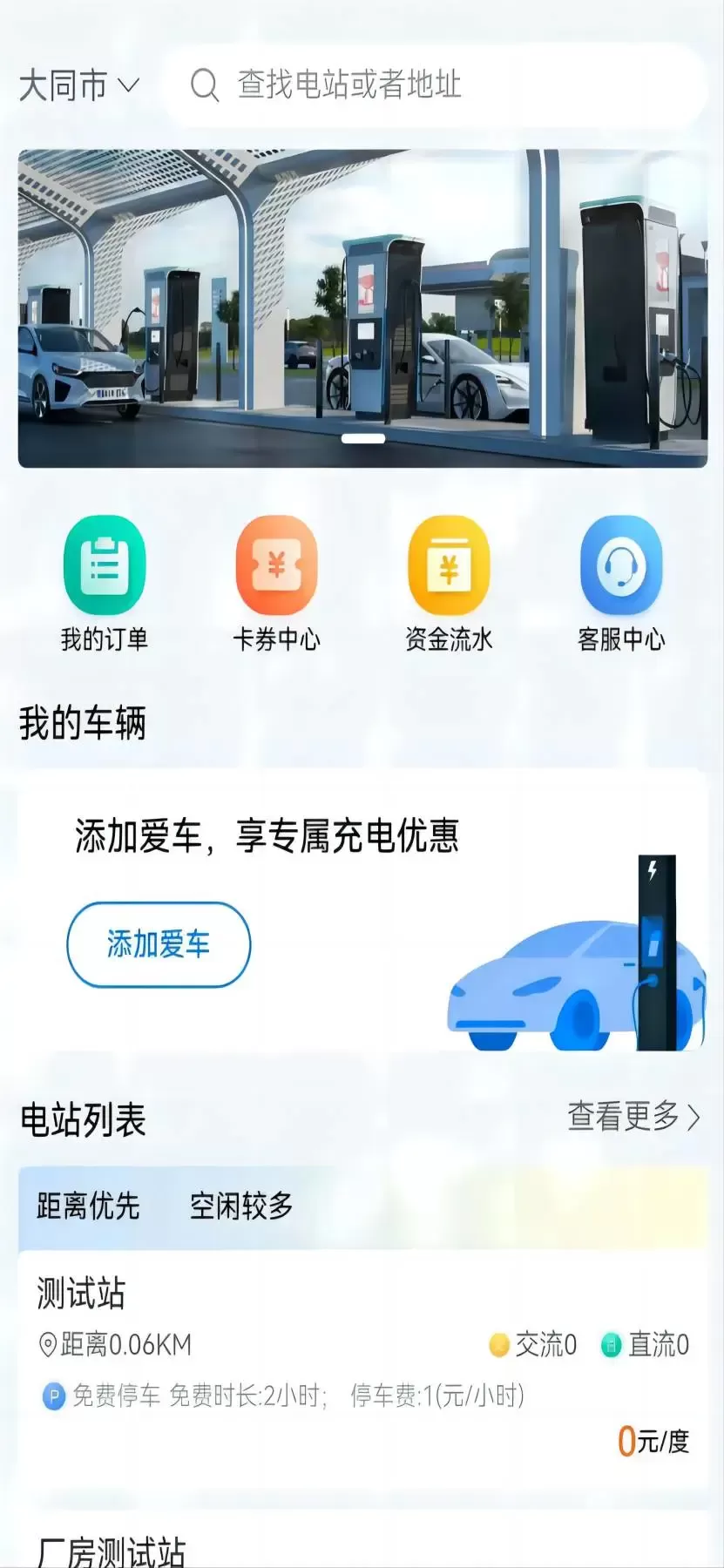Tap the 添加爱车 button

[159, 944]
